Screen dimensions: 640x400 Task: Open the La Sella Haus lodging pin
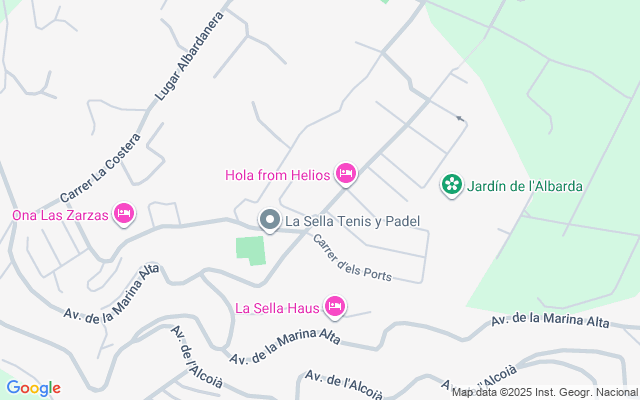pos(334,307)
